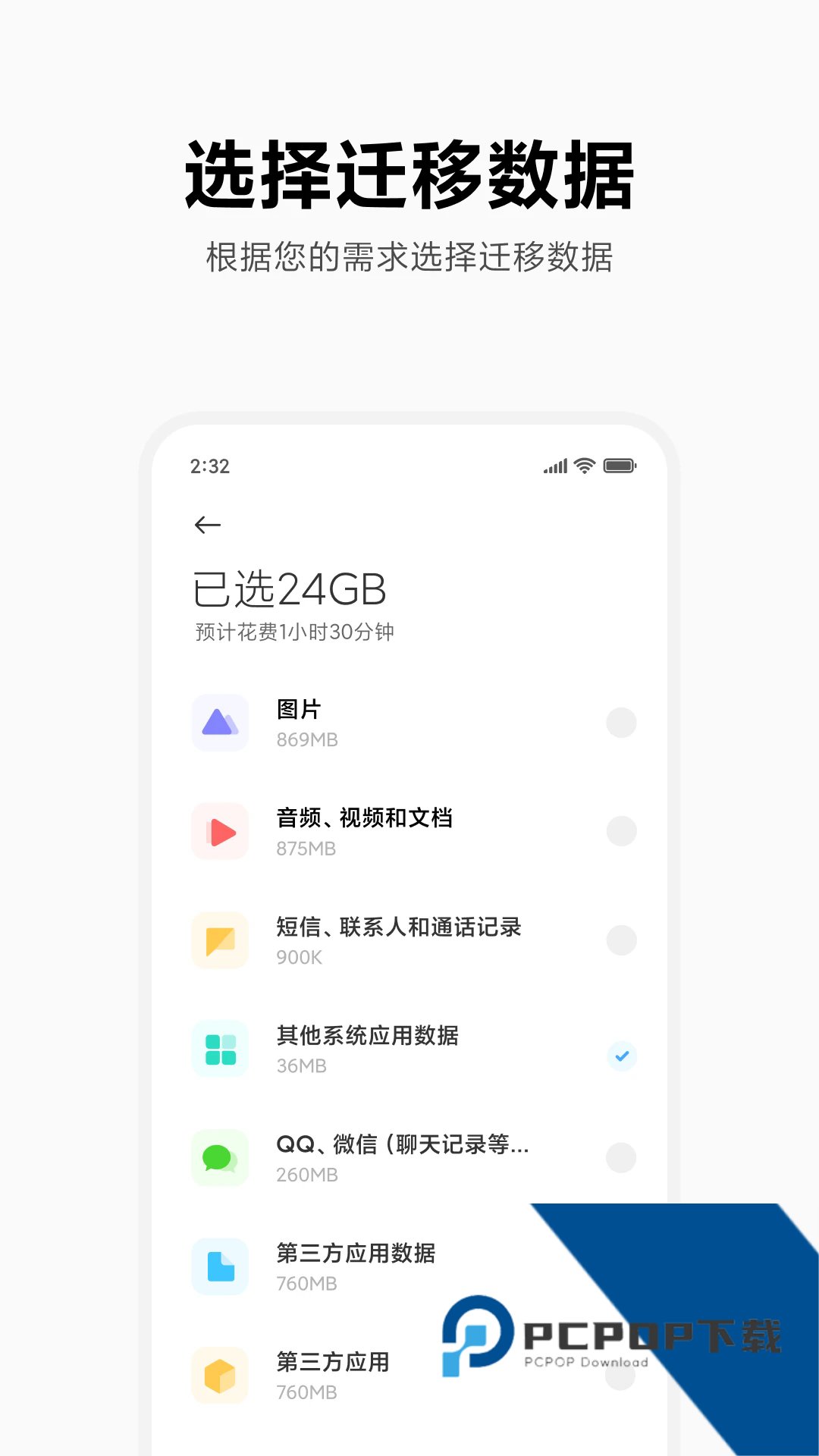Image resolution: width=819 pixels, height=1456 pixels.
Task: Click the 第三方应用数据 file icon
Action: [x=220, y=1265]
